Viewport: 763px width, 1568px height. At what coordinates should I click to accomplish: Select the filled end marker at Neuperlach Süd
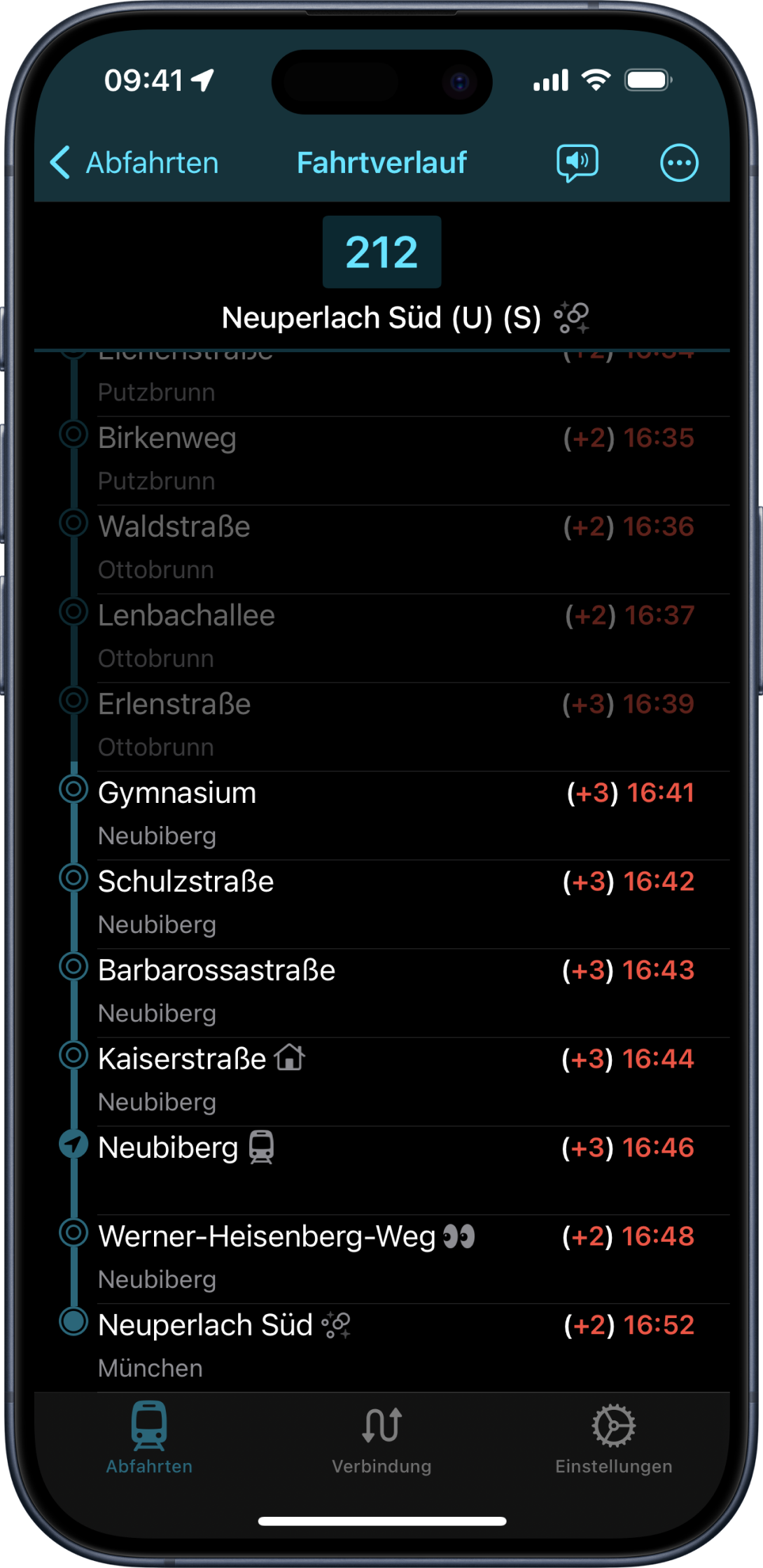pos(73,1324)
